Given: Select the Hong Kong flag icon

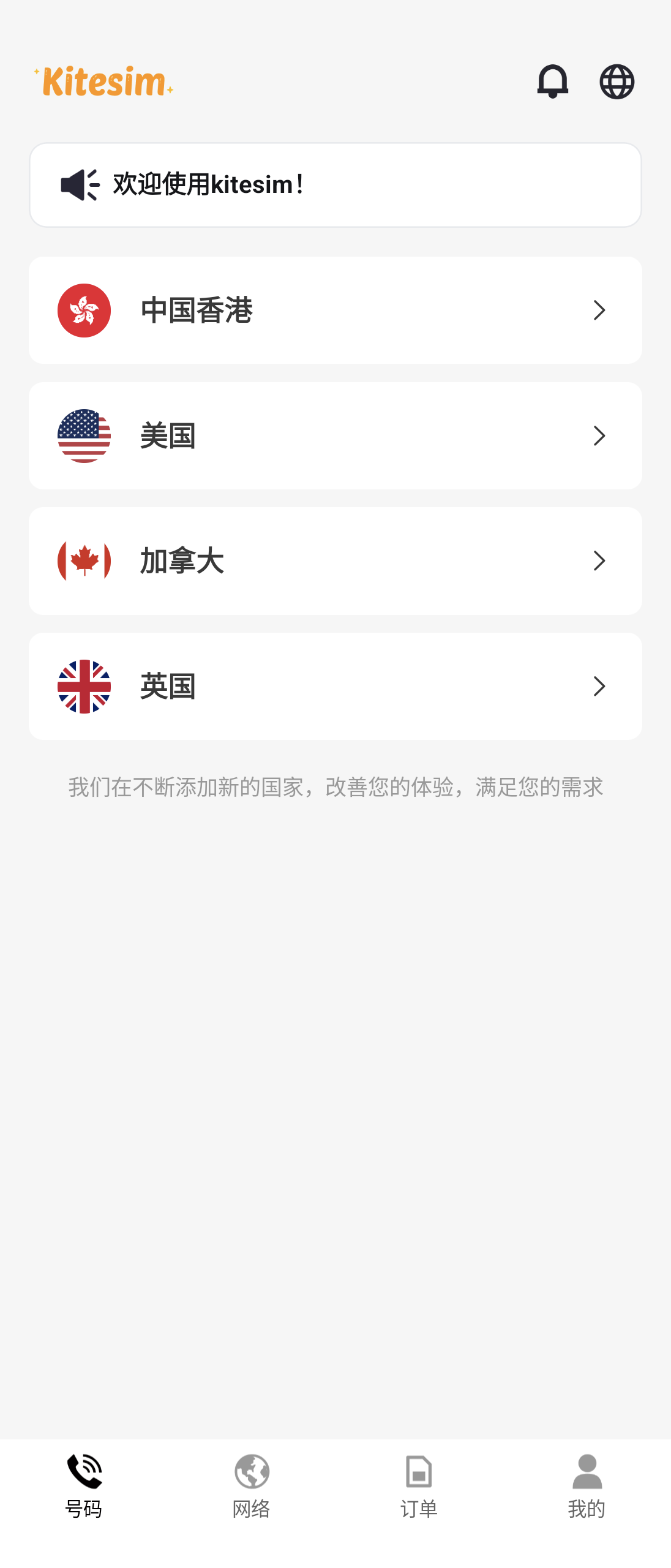Looking at the screenshot, I should point(84,310).
